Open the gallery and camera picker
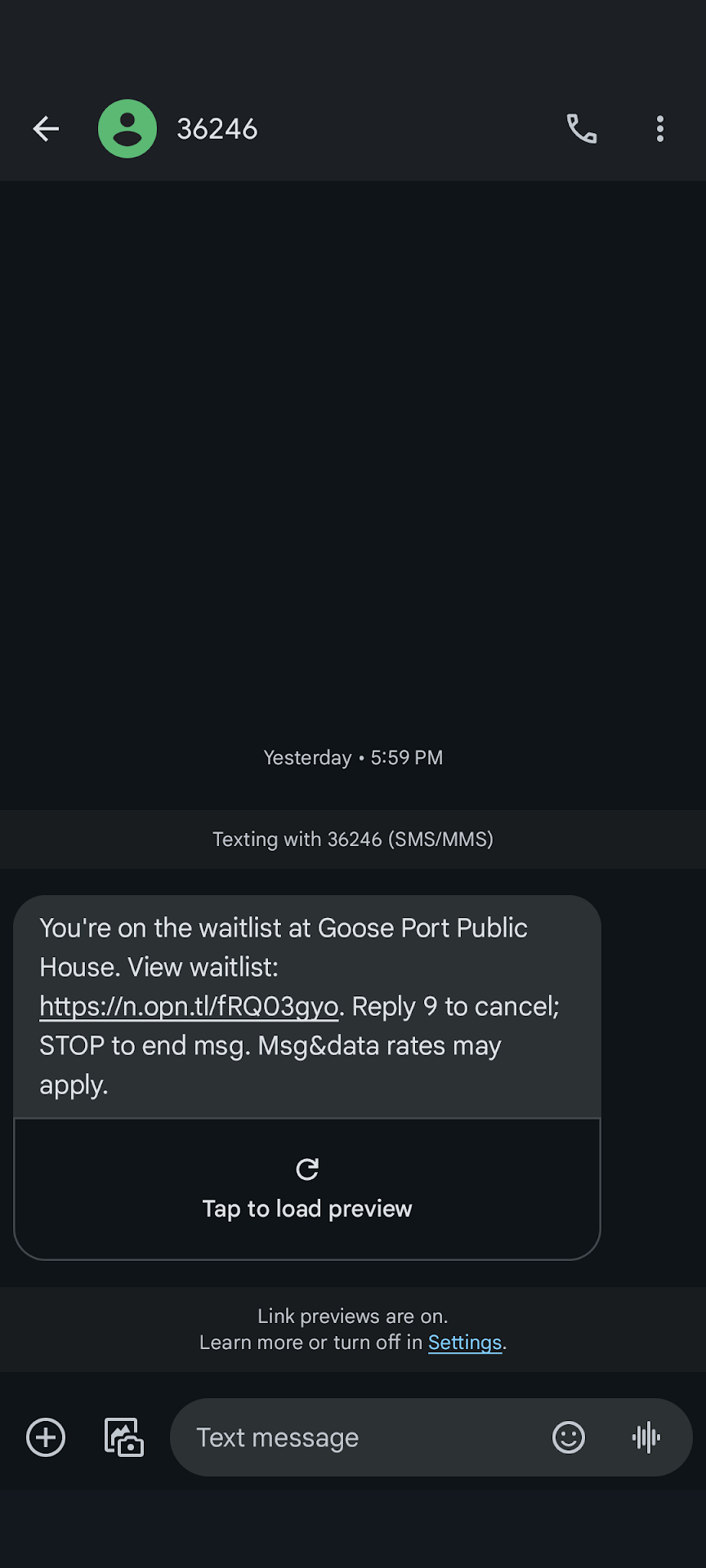The width and height of the screenshot is (706, 1568). pyautogui.click(x=123, y=1437)
